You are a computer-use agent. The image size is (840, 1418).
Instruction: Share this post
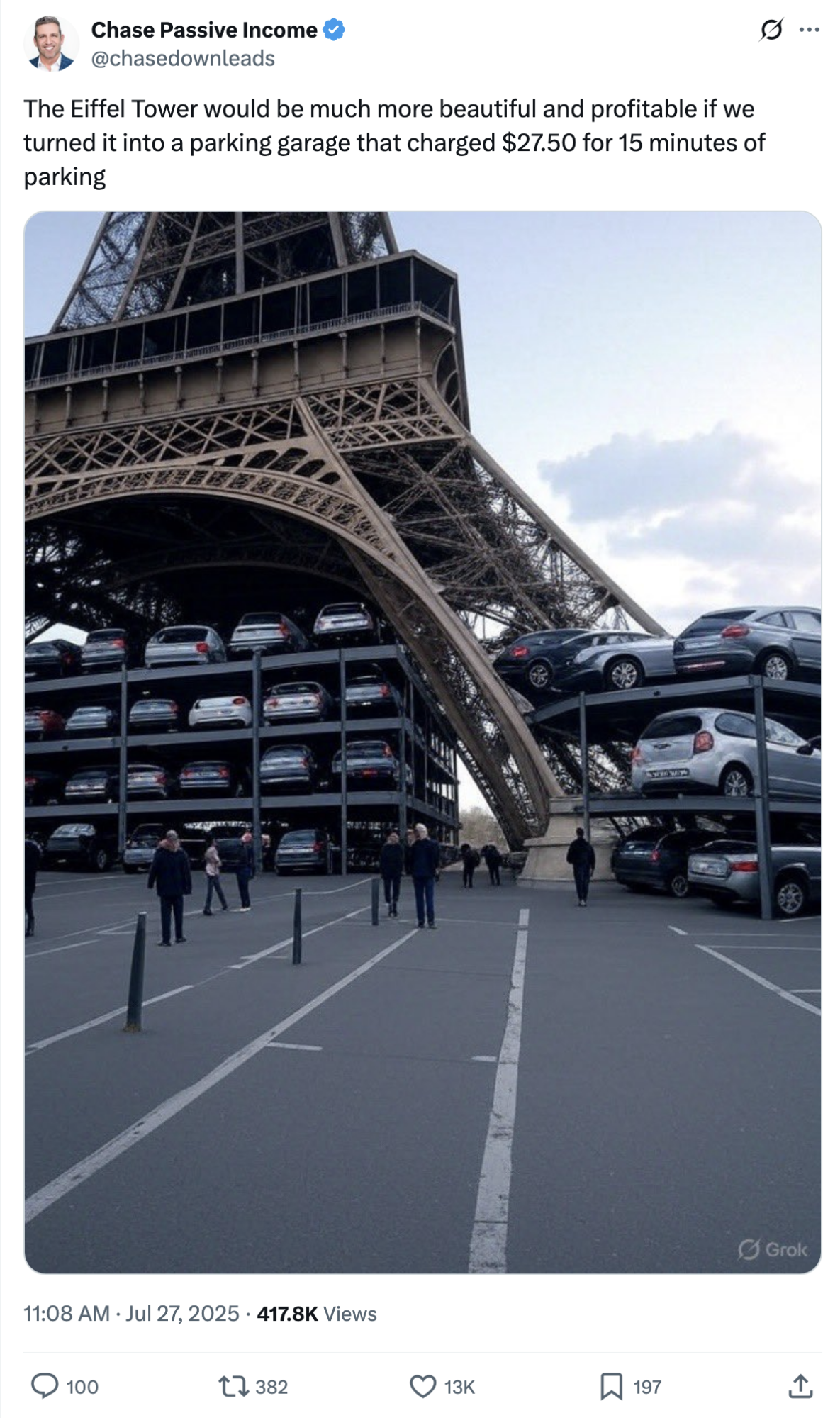pos(800,1385)
